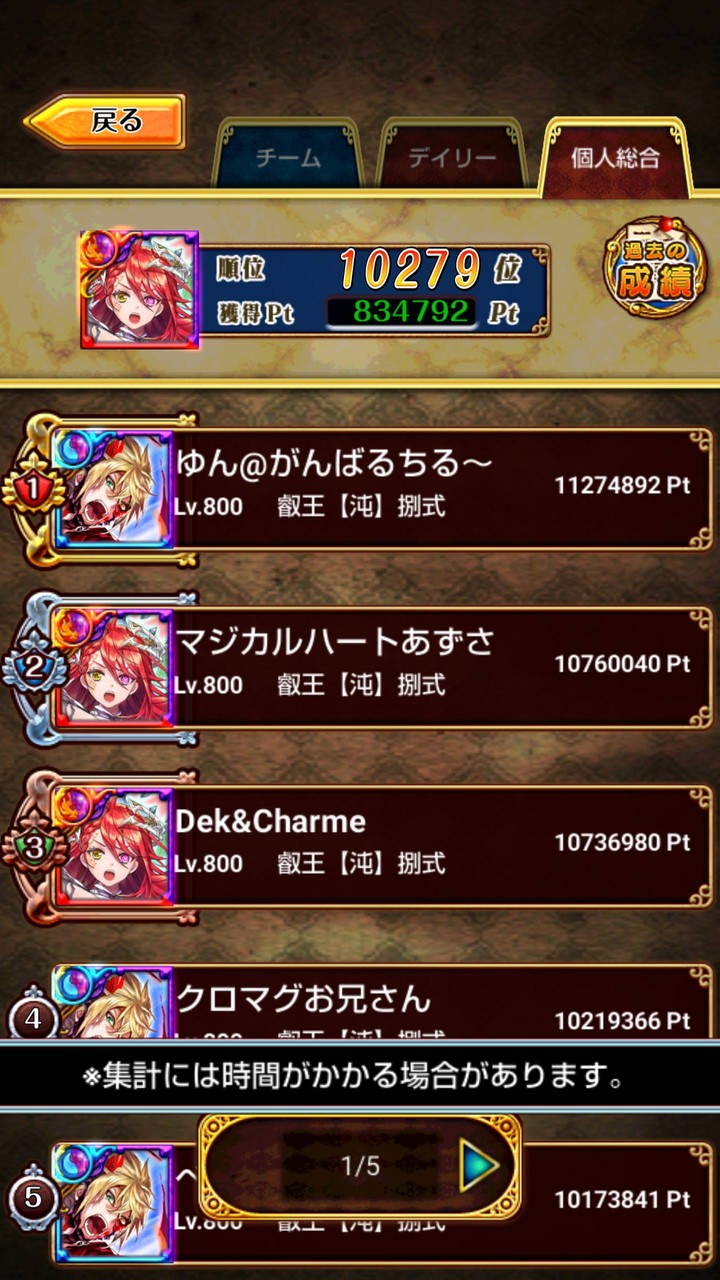Image resolution: width=720 pixels, height=1280 pixels.
Task: Go back with the 戻る button
Action: pos(106,122)
